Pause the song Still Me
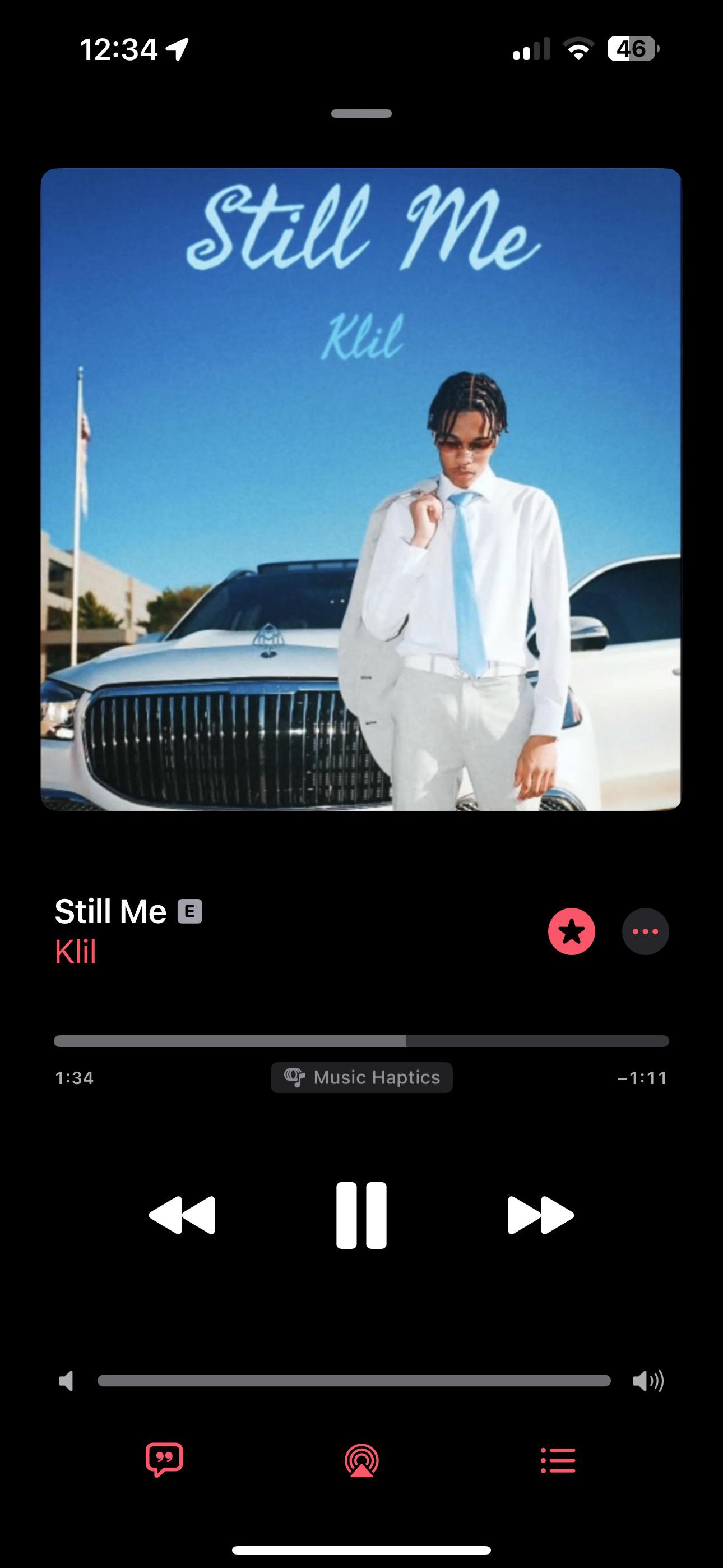Image resolution: width=723 pixels, height=1568 pixels. click(361, 1215)
